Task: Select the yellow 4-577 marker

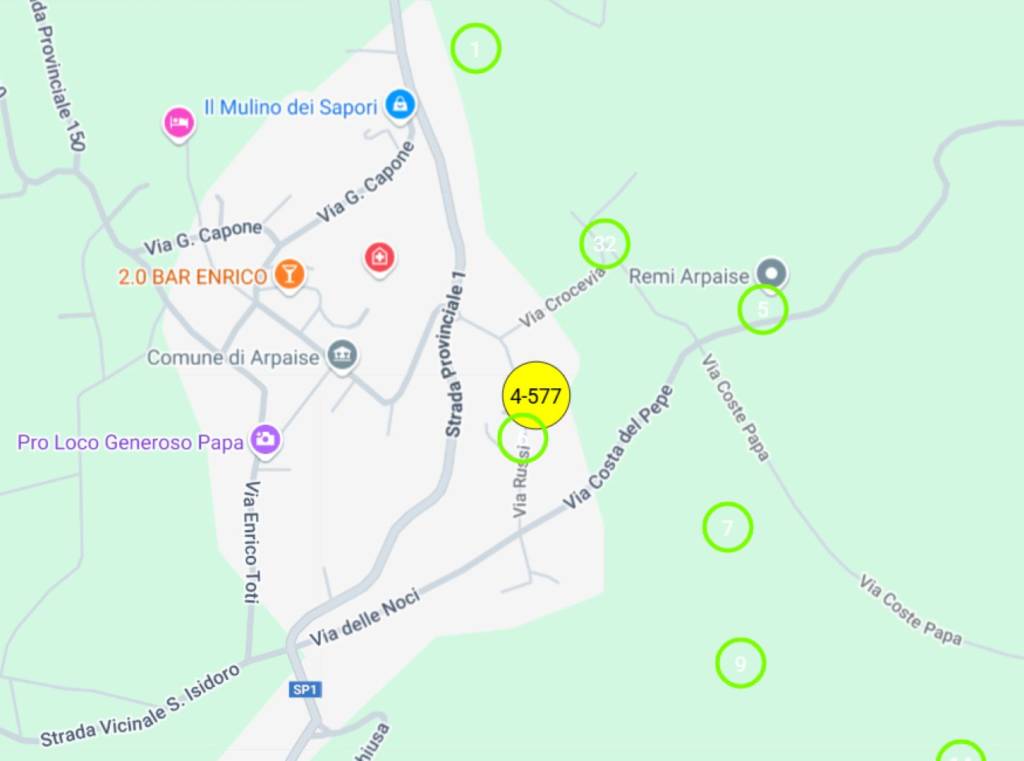Action: click(x=536, y=396)
